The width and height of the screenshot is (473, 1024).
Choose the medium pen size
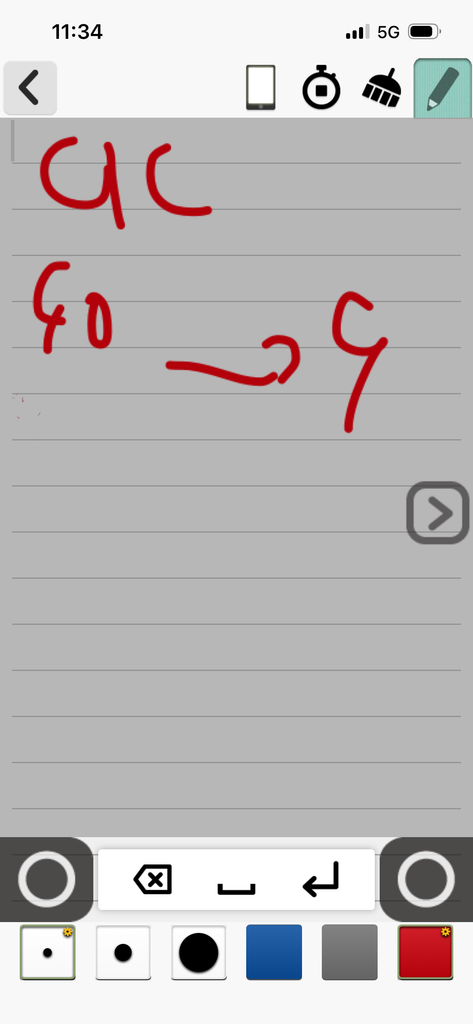click(123, 952)
